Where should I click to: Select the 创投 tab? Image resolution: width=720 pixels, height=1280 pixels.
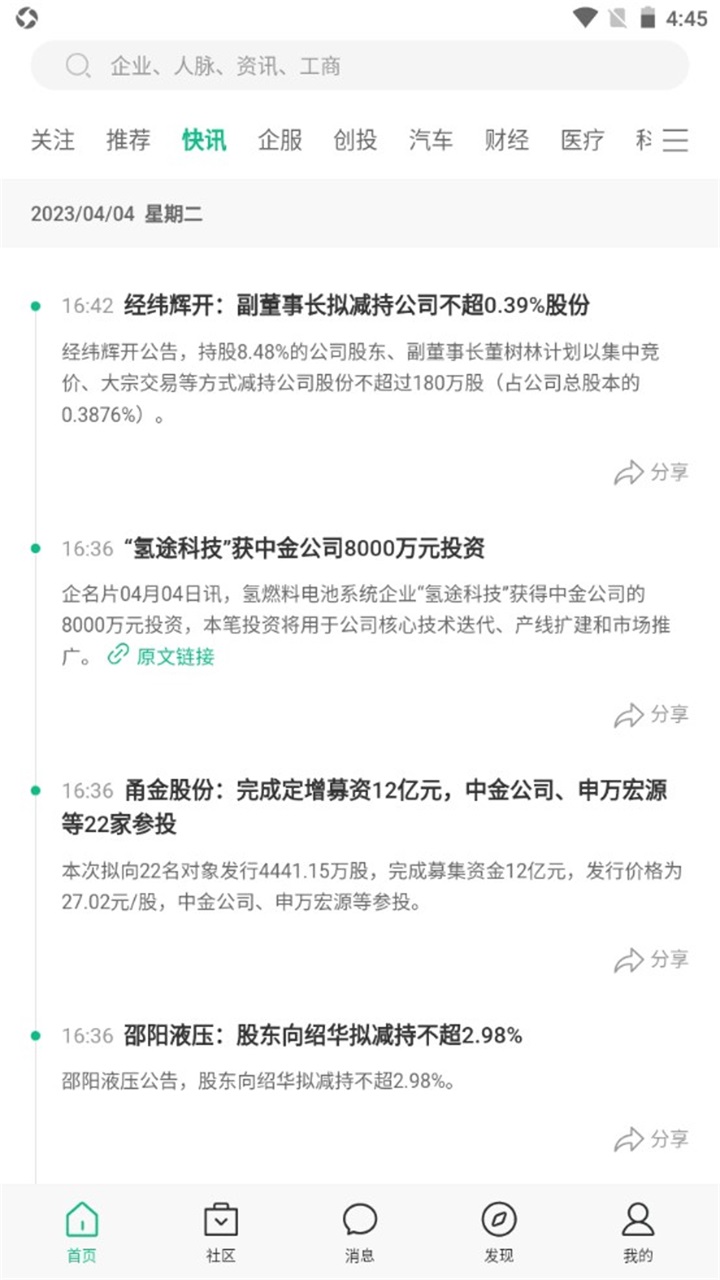(x=355, y=140)
